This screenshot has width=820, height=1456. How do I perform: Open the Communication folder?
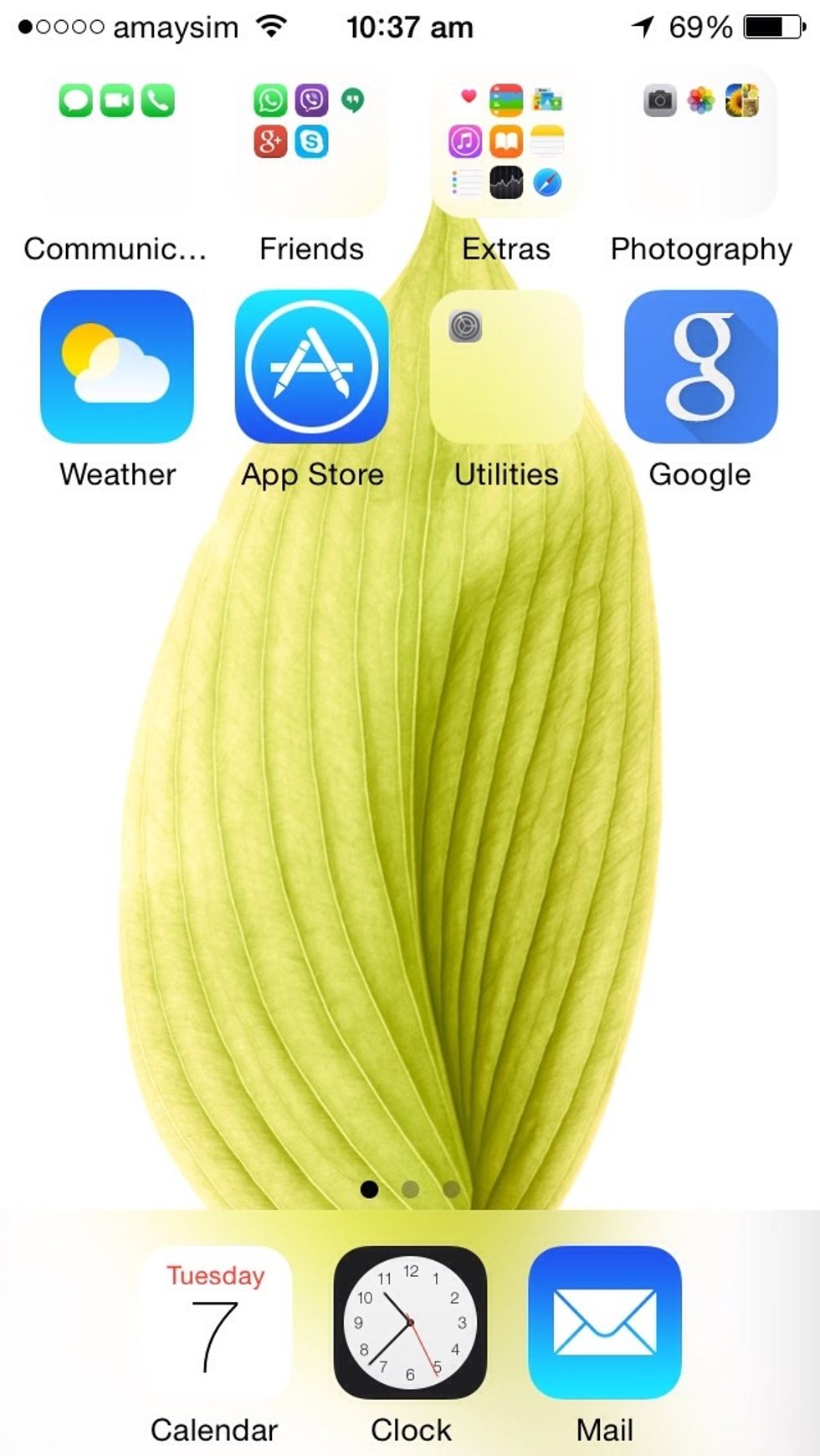coord(116,142)
